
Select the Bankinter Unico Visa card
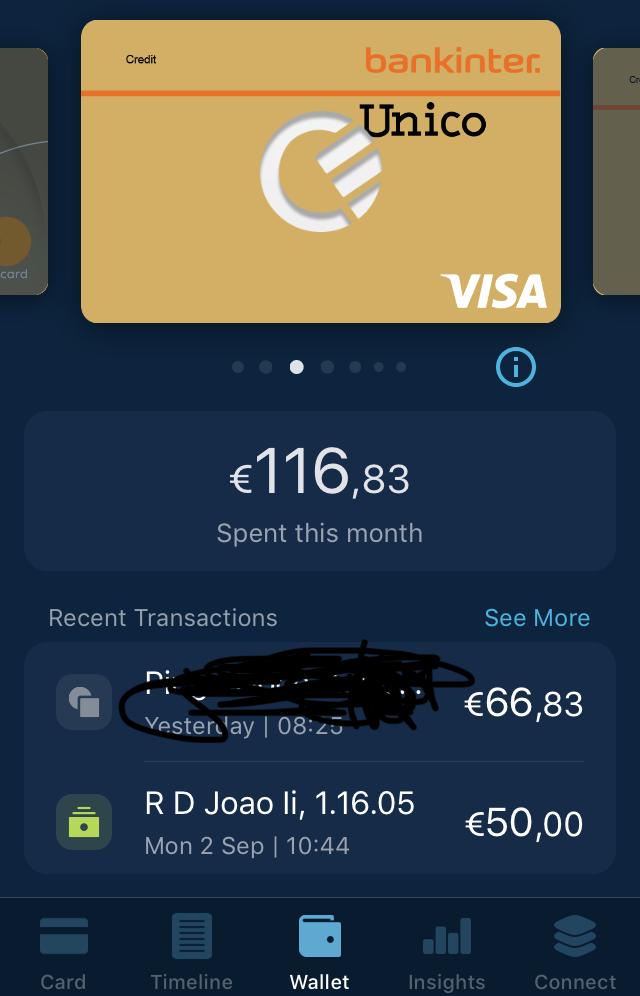(320, 172)
